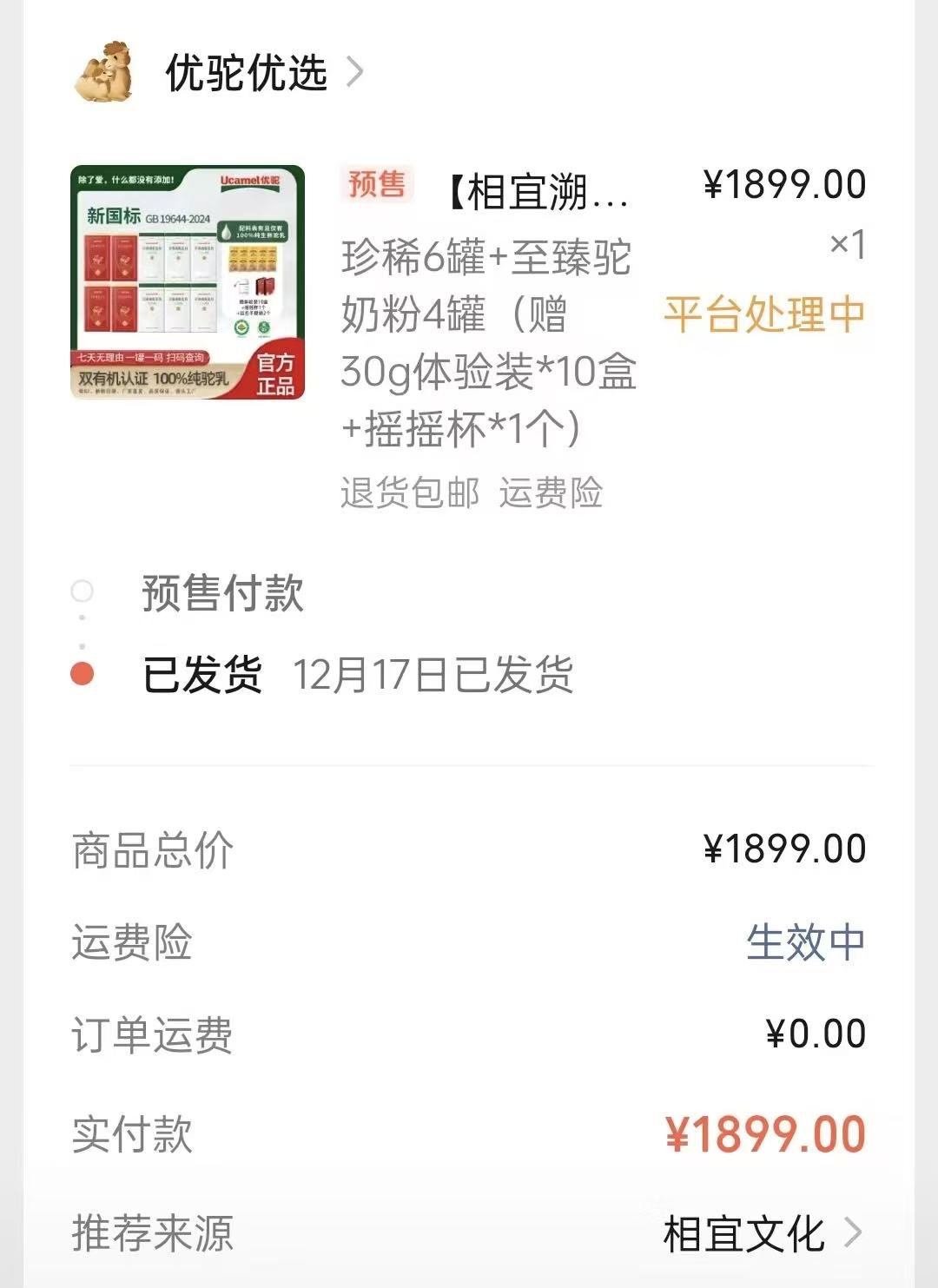Open the 【相宜溯... product title
The height and width of the screenshot is (1288, 938).
[538, 191]
